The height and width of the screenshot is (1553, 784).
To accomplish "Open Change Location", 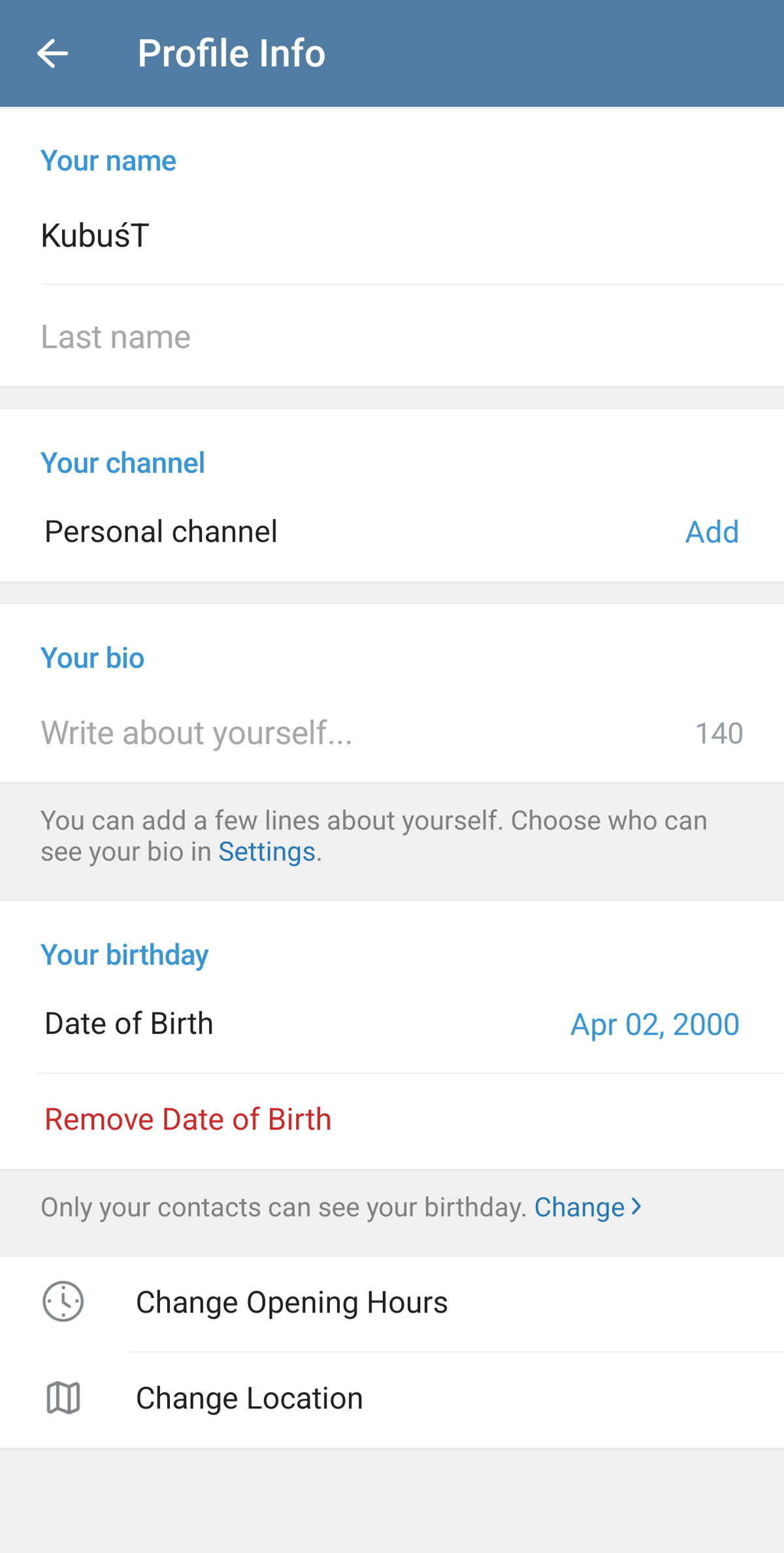I will tap(392, 1399).
